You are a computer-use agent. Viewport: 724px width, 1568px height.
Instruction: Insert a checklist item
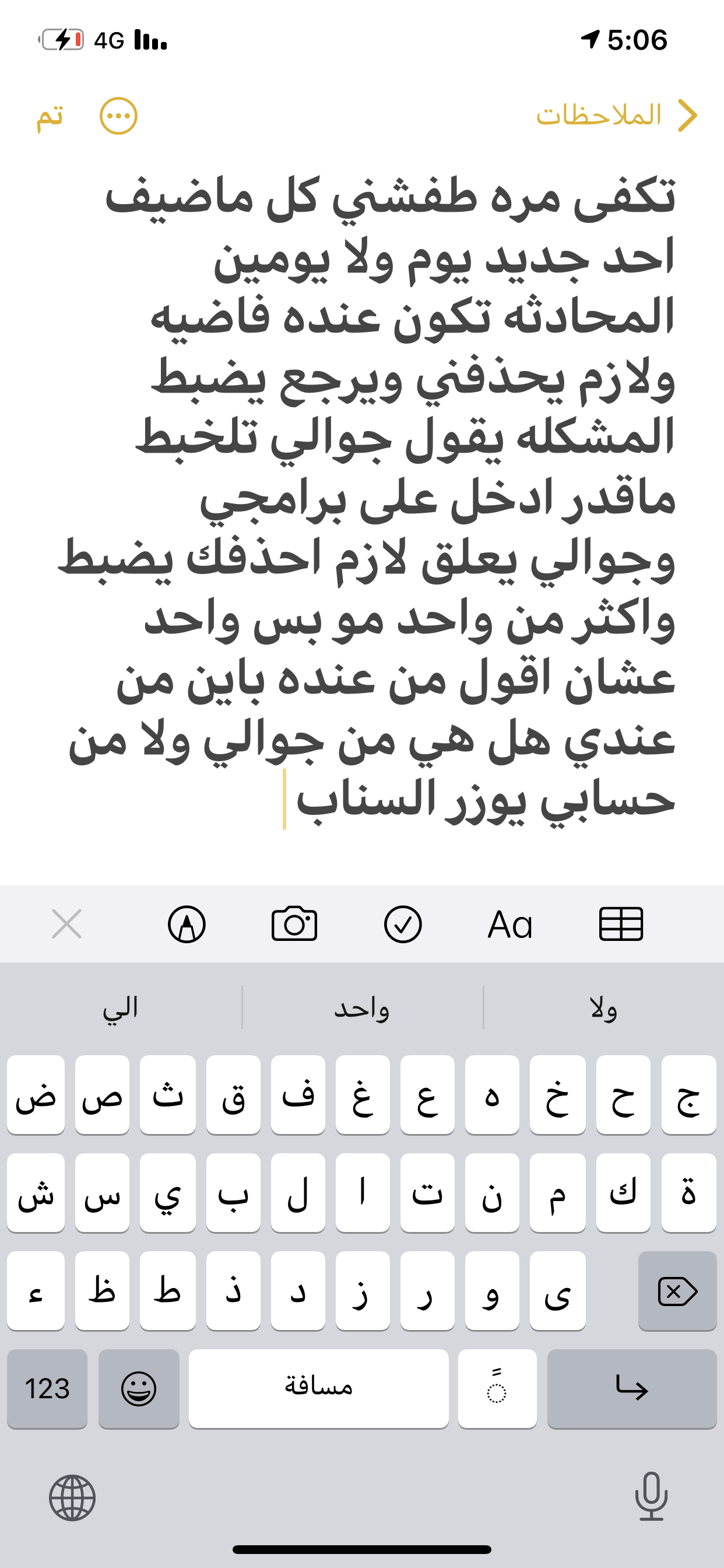coord(402,924)
